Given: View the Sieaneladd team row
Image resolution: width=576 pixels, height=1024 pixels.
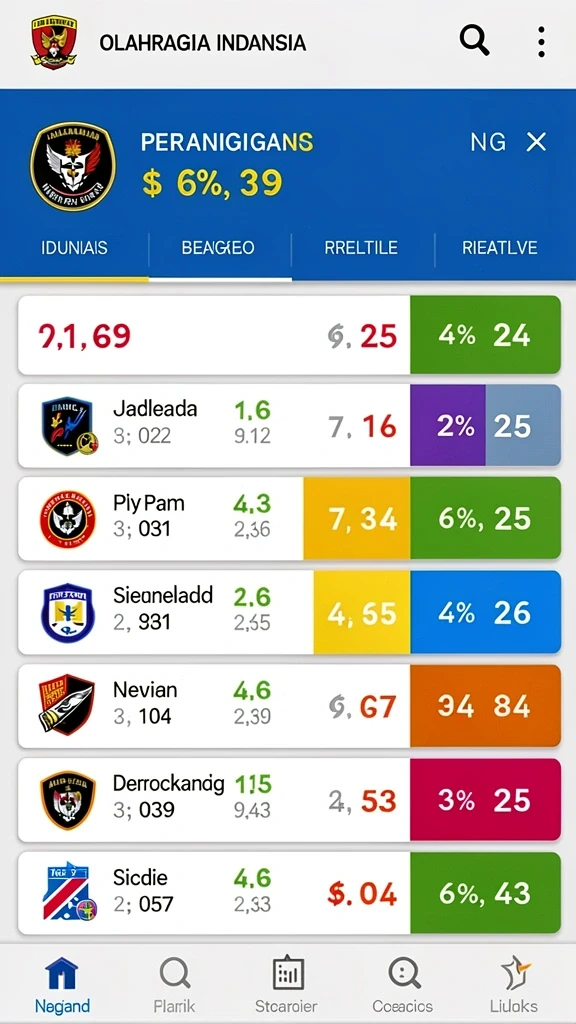Looking at the screenshot, I should [x=289, y=612].
